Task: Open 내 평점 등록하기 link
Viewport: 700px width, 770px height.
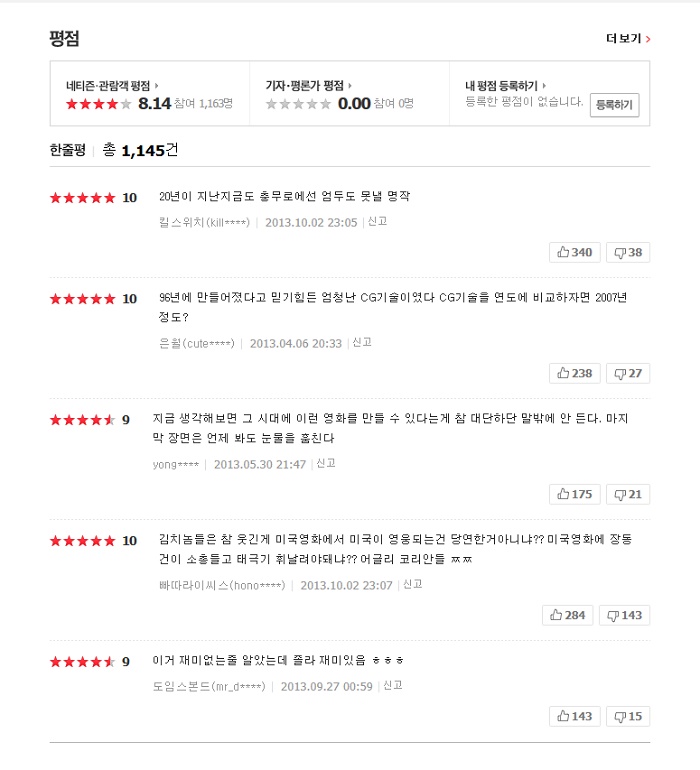Action: (x=505, y=86)
